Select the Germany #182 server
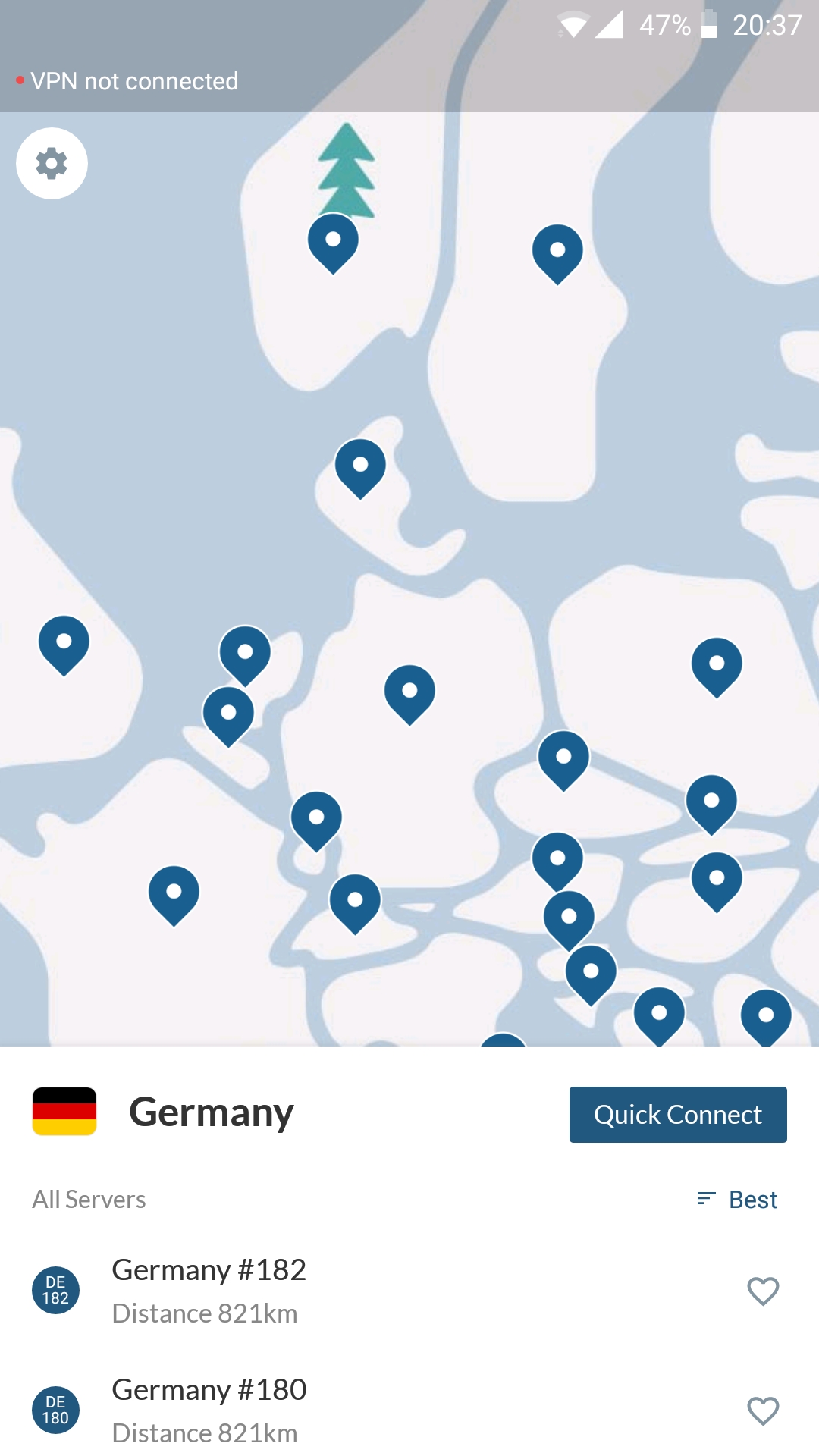This screenshot has height=1456, width=819. point(209,1289)
